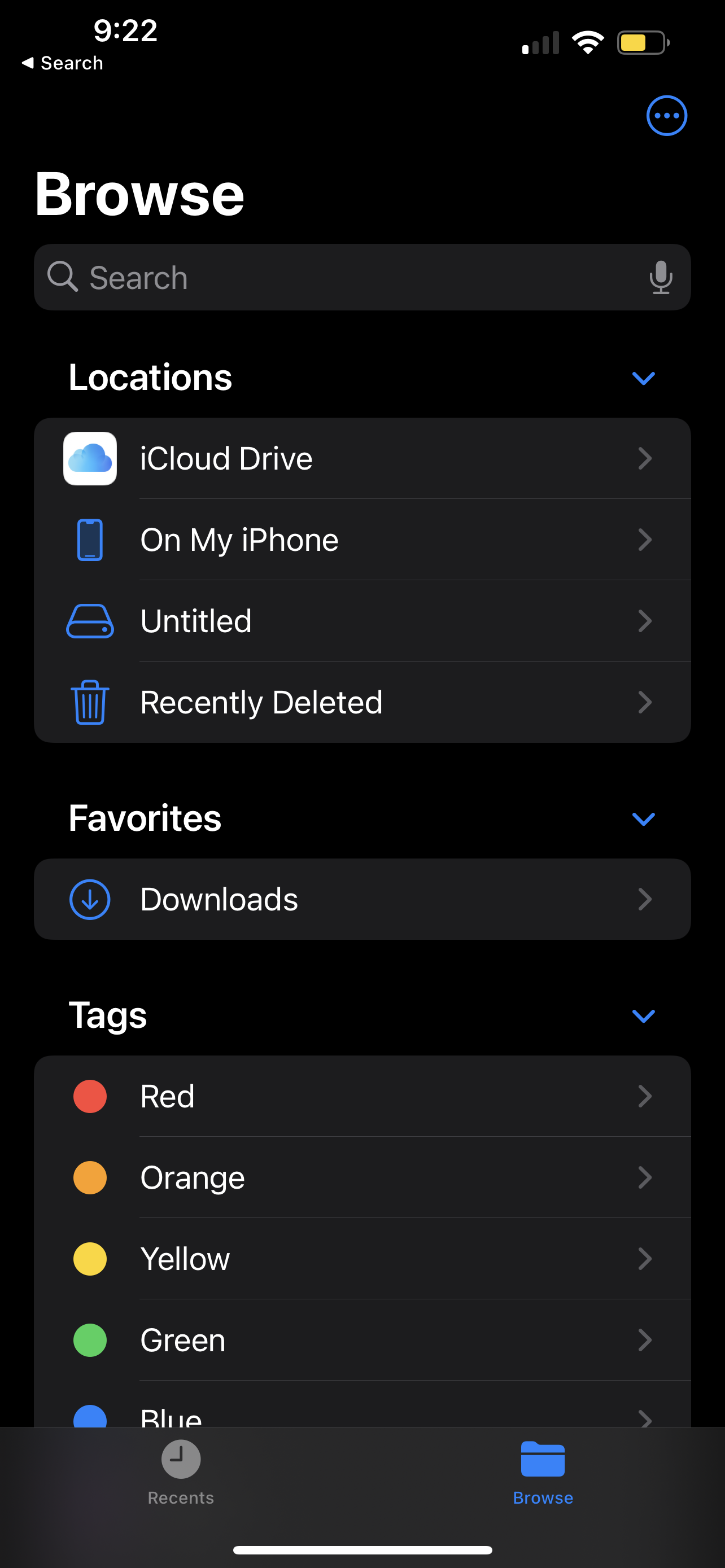725x1568 pixels.
Task: Collapse the Tags section
Action: 643,1016
